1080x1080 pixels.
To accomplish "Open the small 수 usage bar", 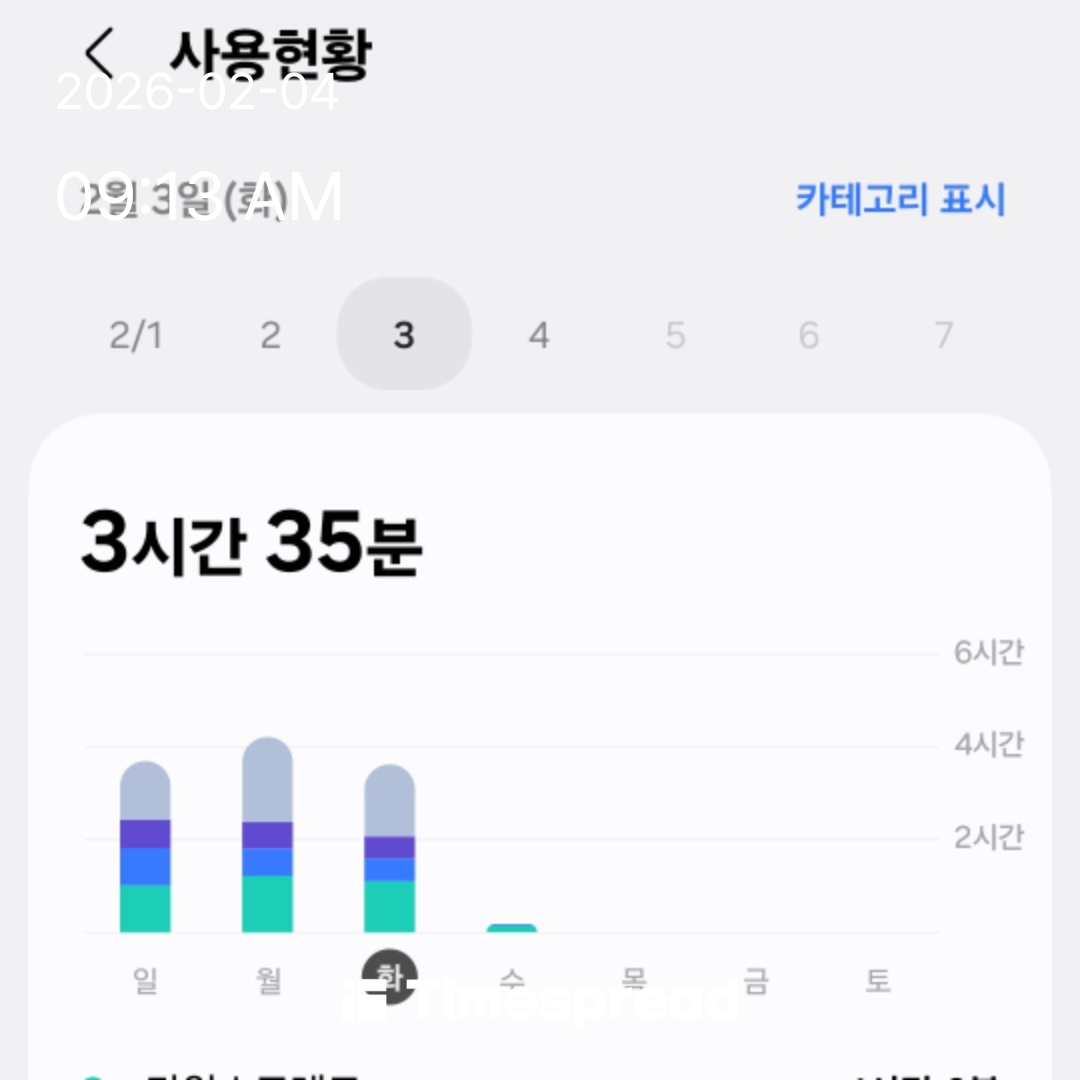I will pos(511,928).
